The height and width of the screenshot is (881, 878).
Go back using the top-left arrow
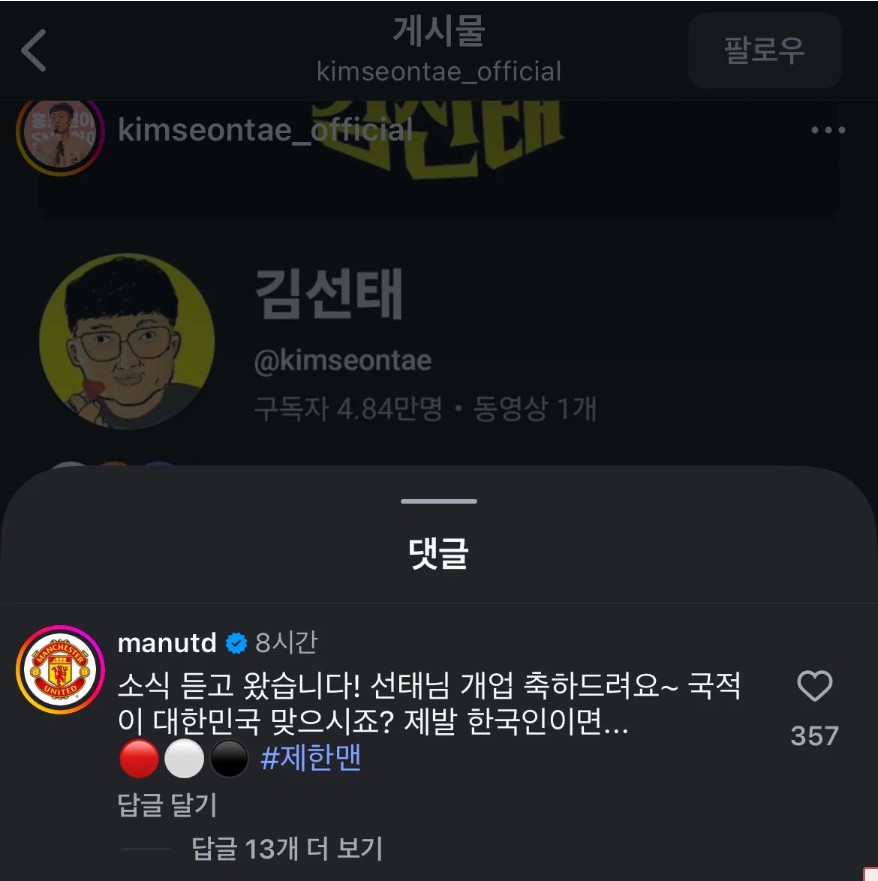coord(34,51)
